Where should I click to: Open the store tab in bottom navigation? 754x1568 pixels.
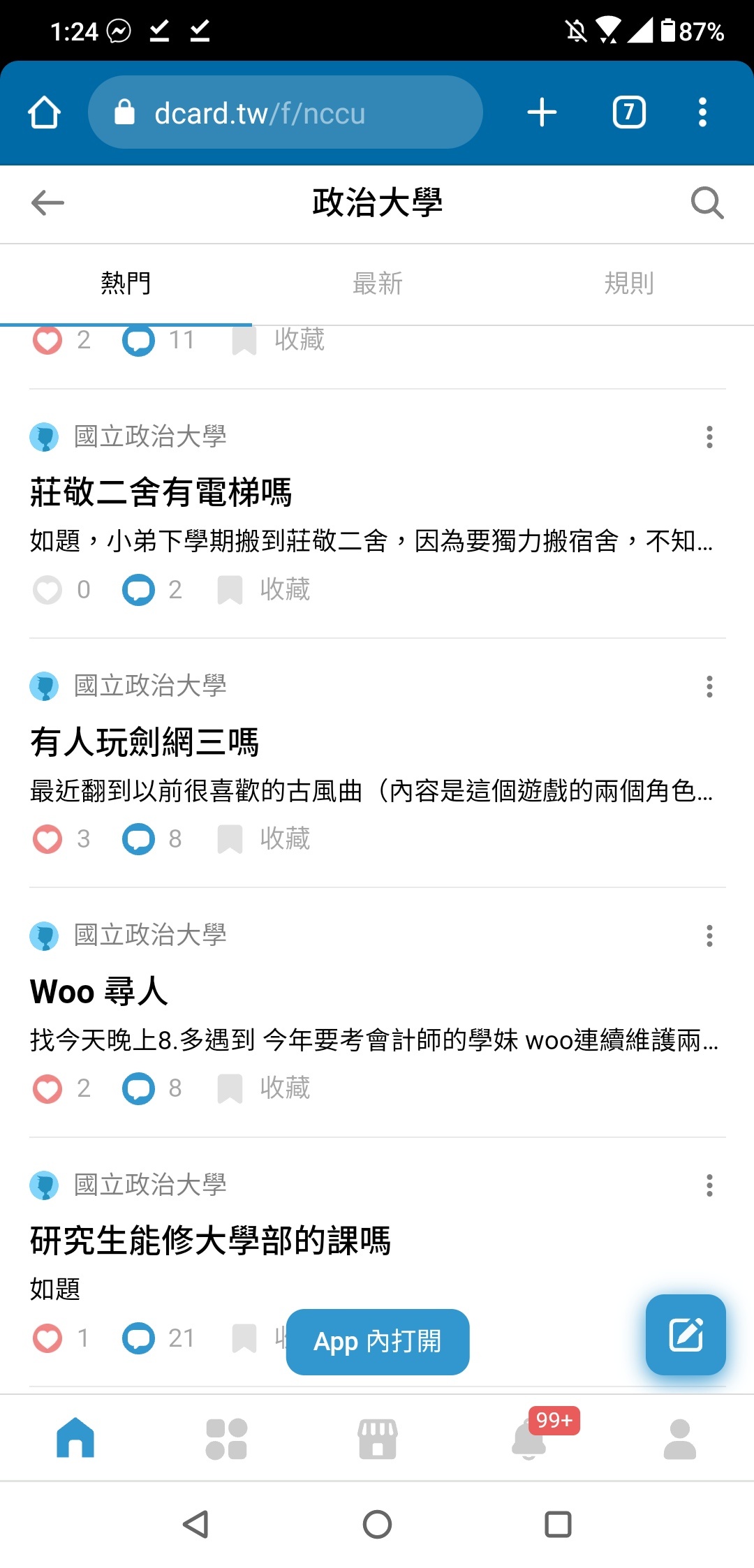click(x=378, y=1439)
